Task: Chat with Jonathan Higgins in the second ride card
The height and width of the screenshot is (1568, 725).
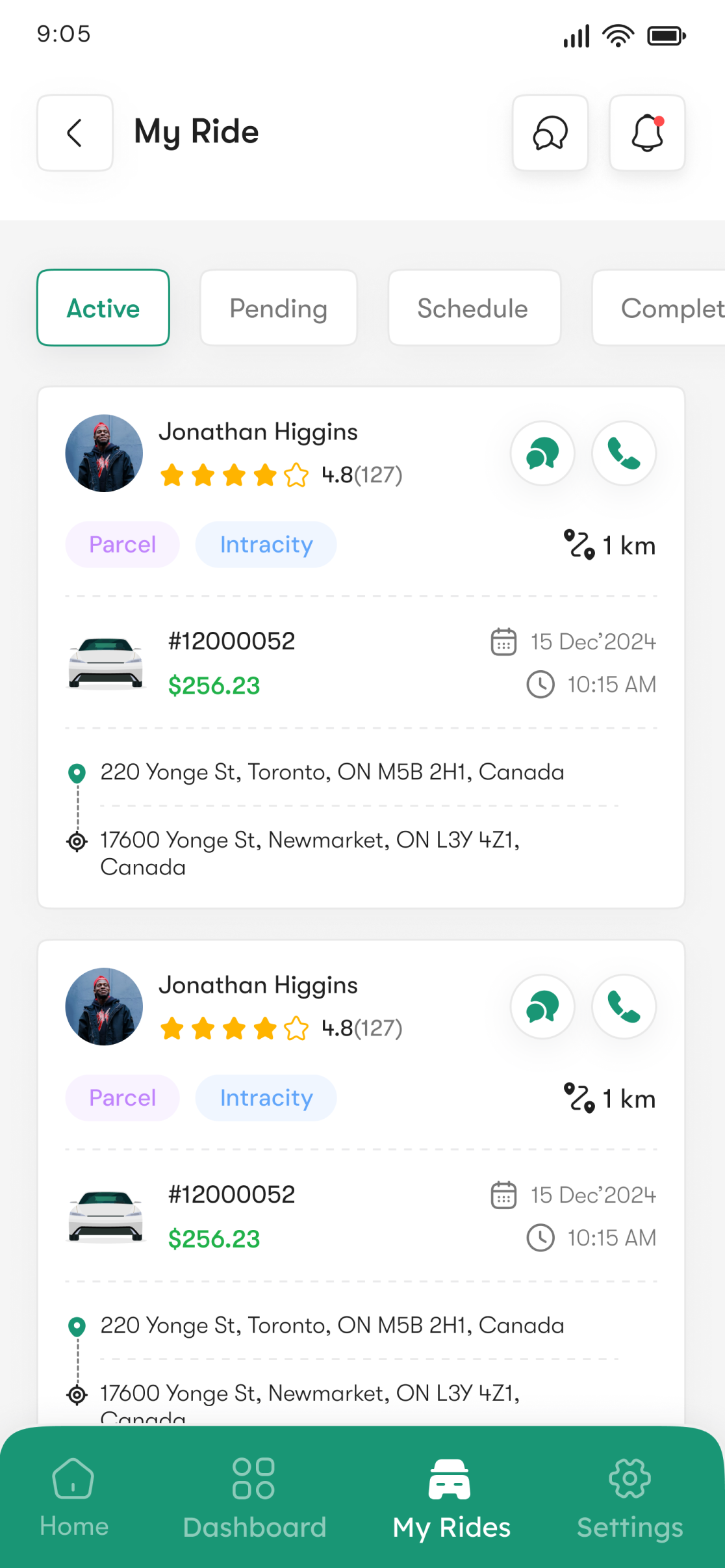Action: click(542, 1006)
